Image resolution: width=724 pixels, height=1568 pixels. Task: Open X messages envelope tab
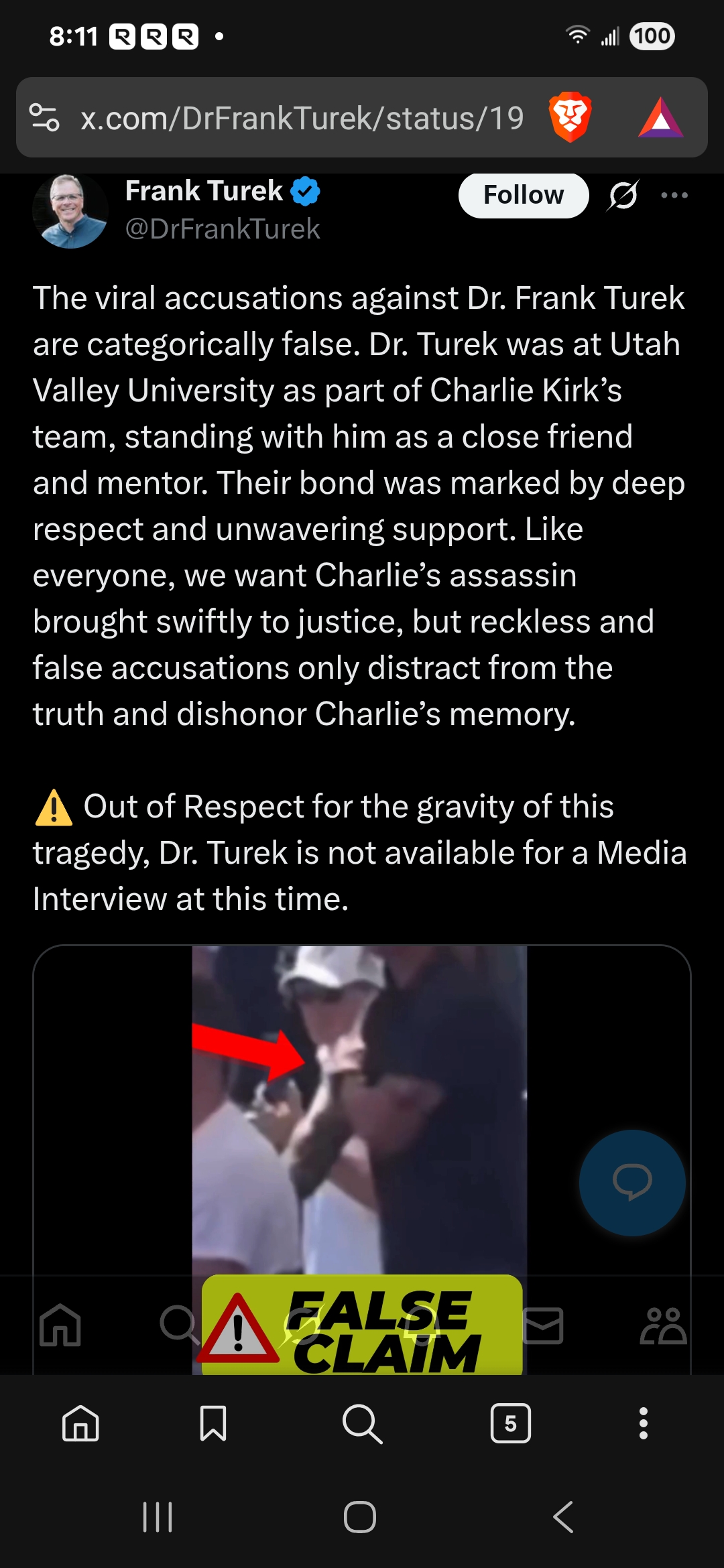tap(542, 1325)
